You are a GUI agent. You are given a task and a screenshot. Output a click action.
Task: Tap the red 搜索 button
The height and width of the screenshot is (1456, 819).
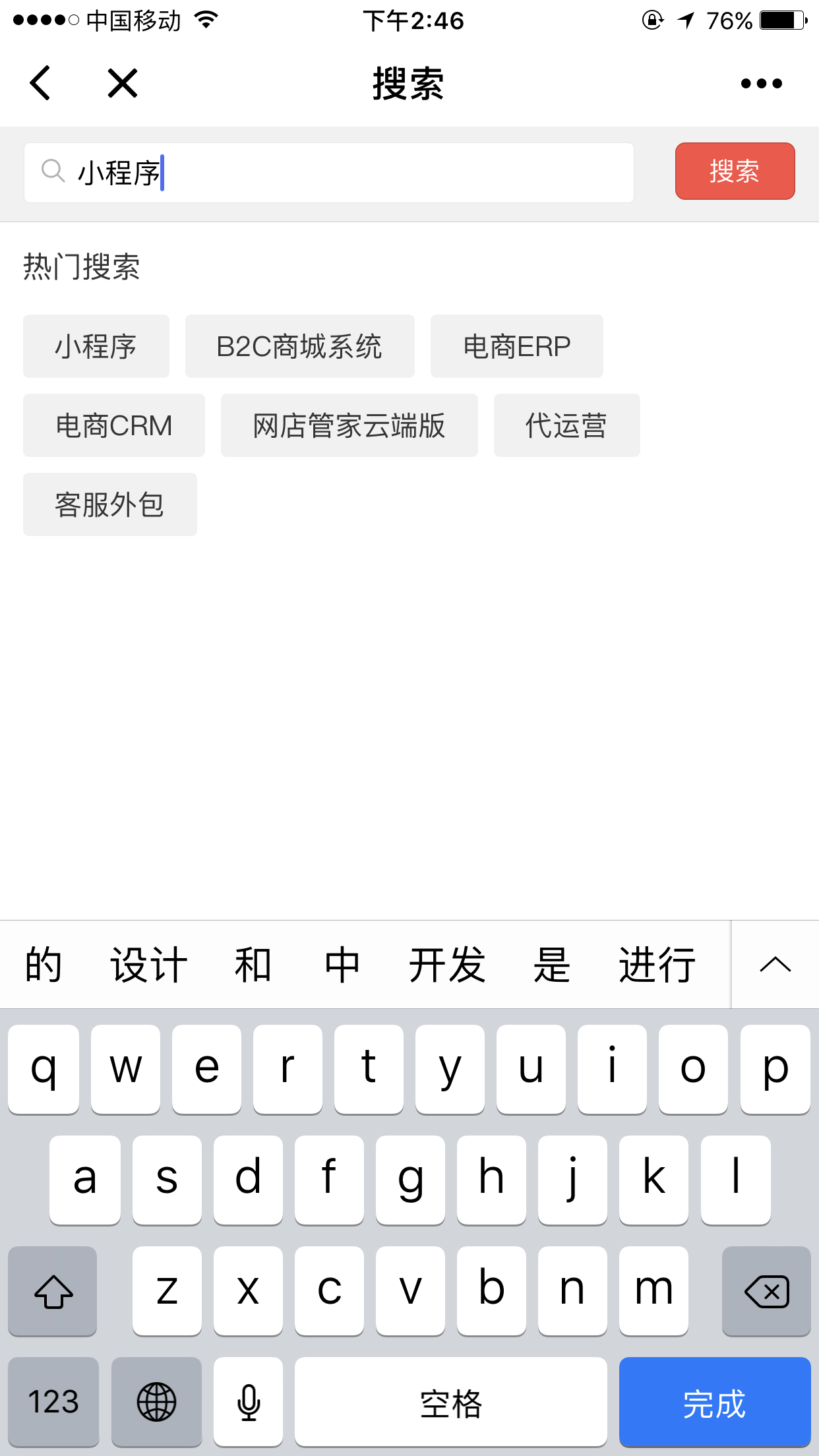click(x=735, y=171)
